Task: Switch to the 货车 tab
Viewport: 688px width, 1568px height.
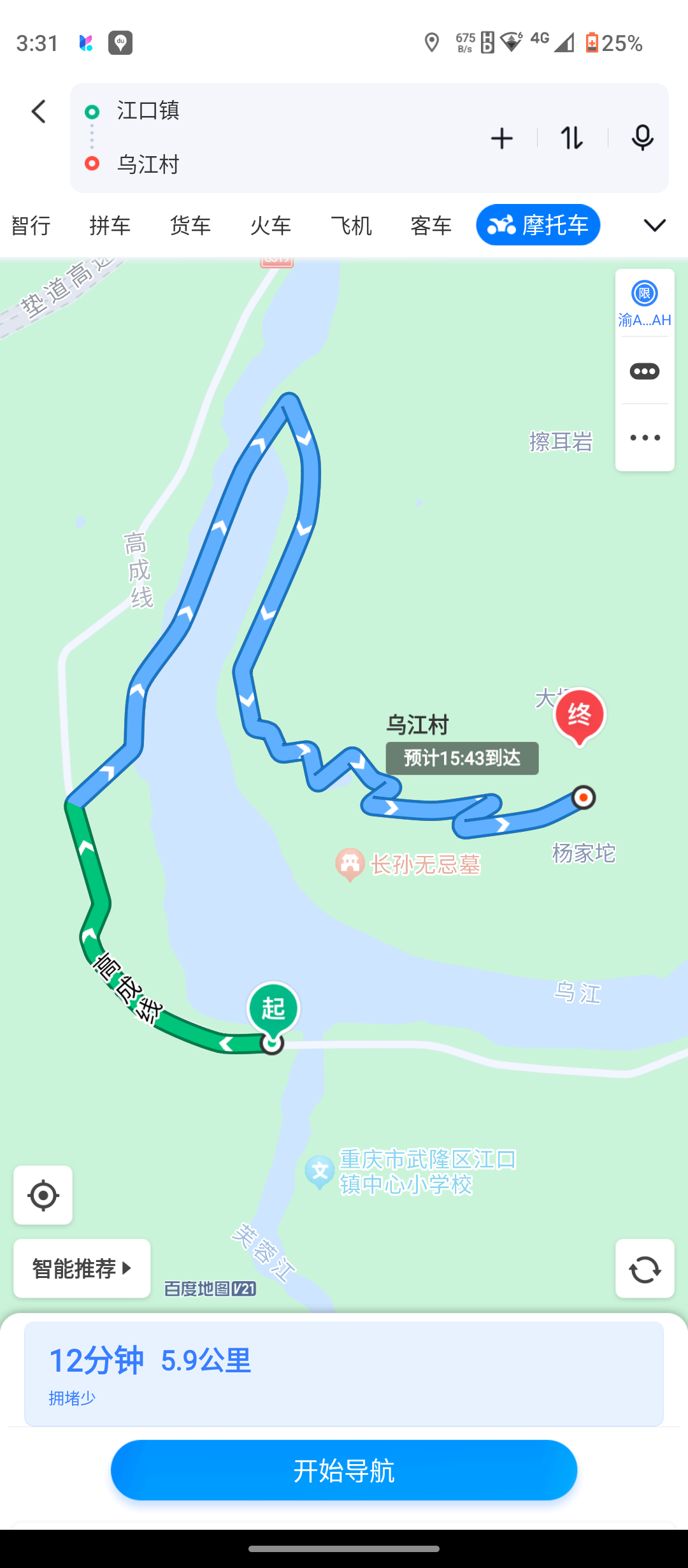Action: point(190,226)
